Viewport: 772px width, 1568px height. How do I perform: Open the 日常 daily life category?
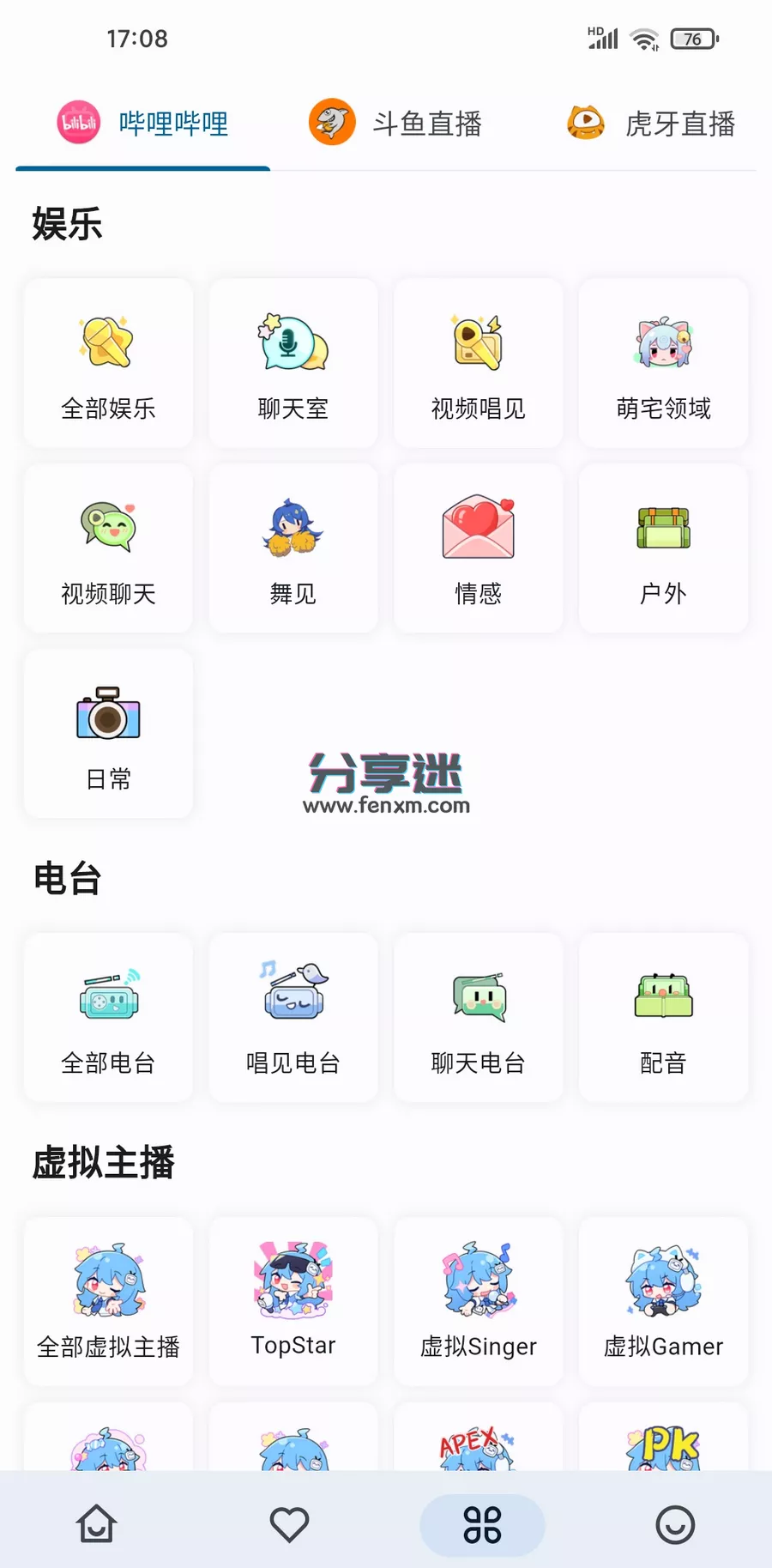click(107, 734)
